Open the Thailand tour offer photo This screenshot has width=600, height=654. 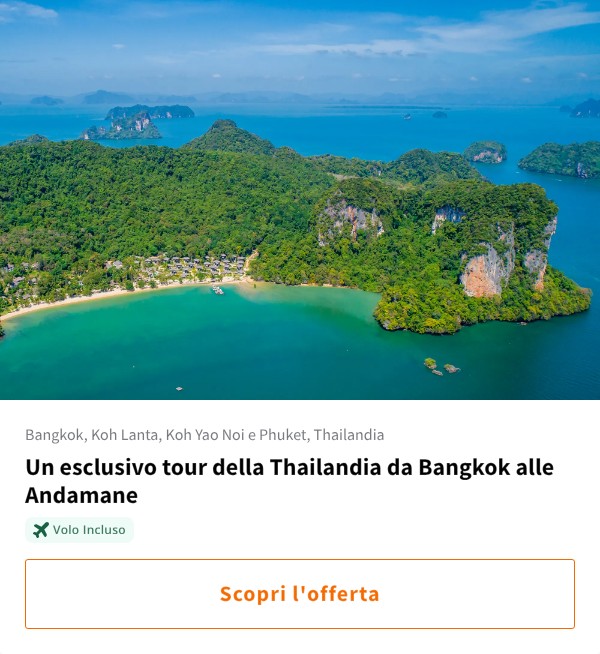[x=300, y=200]
